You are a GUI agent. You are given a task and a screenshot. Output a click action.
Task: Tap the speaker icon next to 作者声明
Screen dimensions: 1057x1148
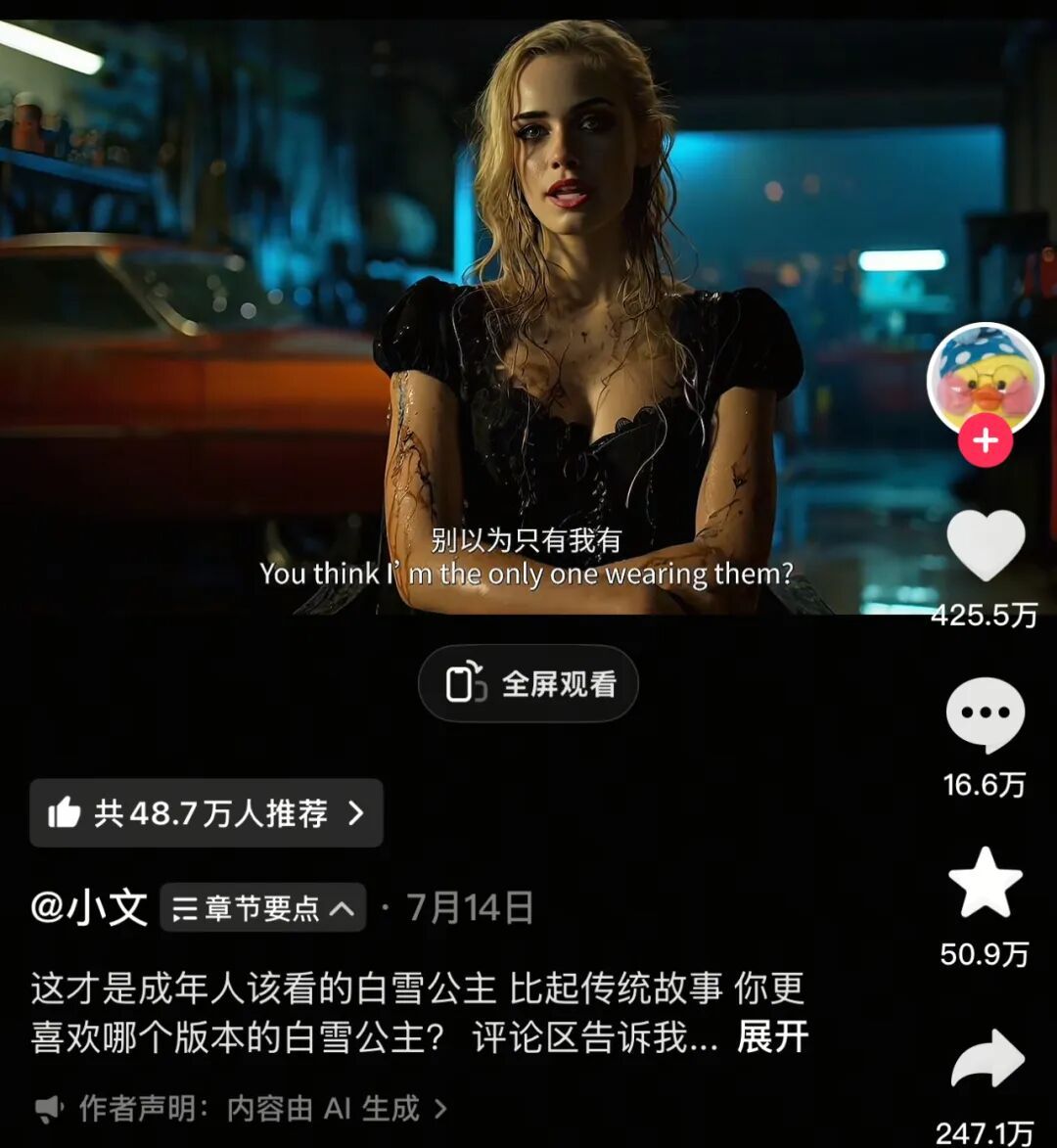(46, 1109)
